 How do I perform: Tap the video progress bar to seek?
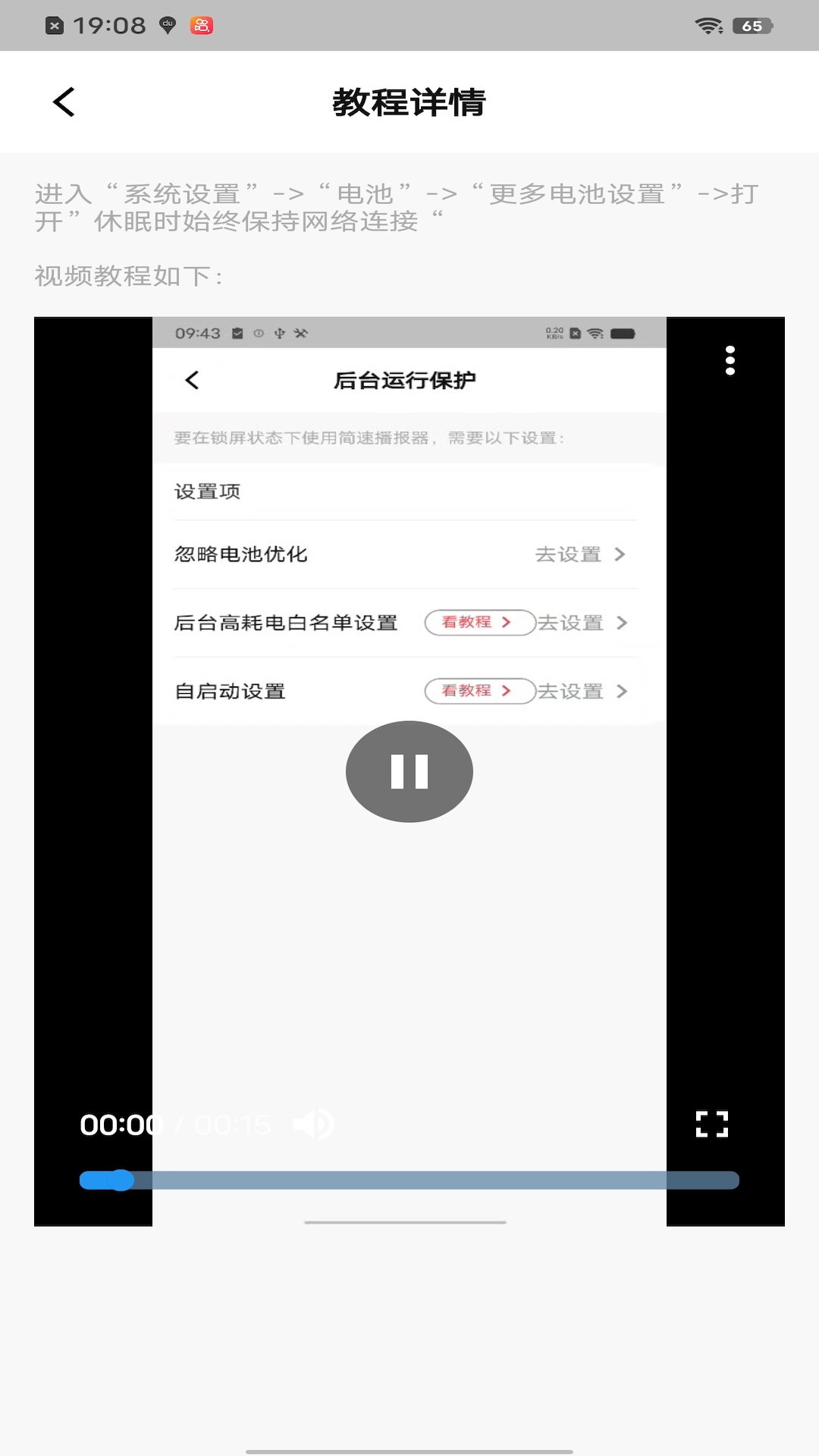pos(409,1180)
